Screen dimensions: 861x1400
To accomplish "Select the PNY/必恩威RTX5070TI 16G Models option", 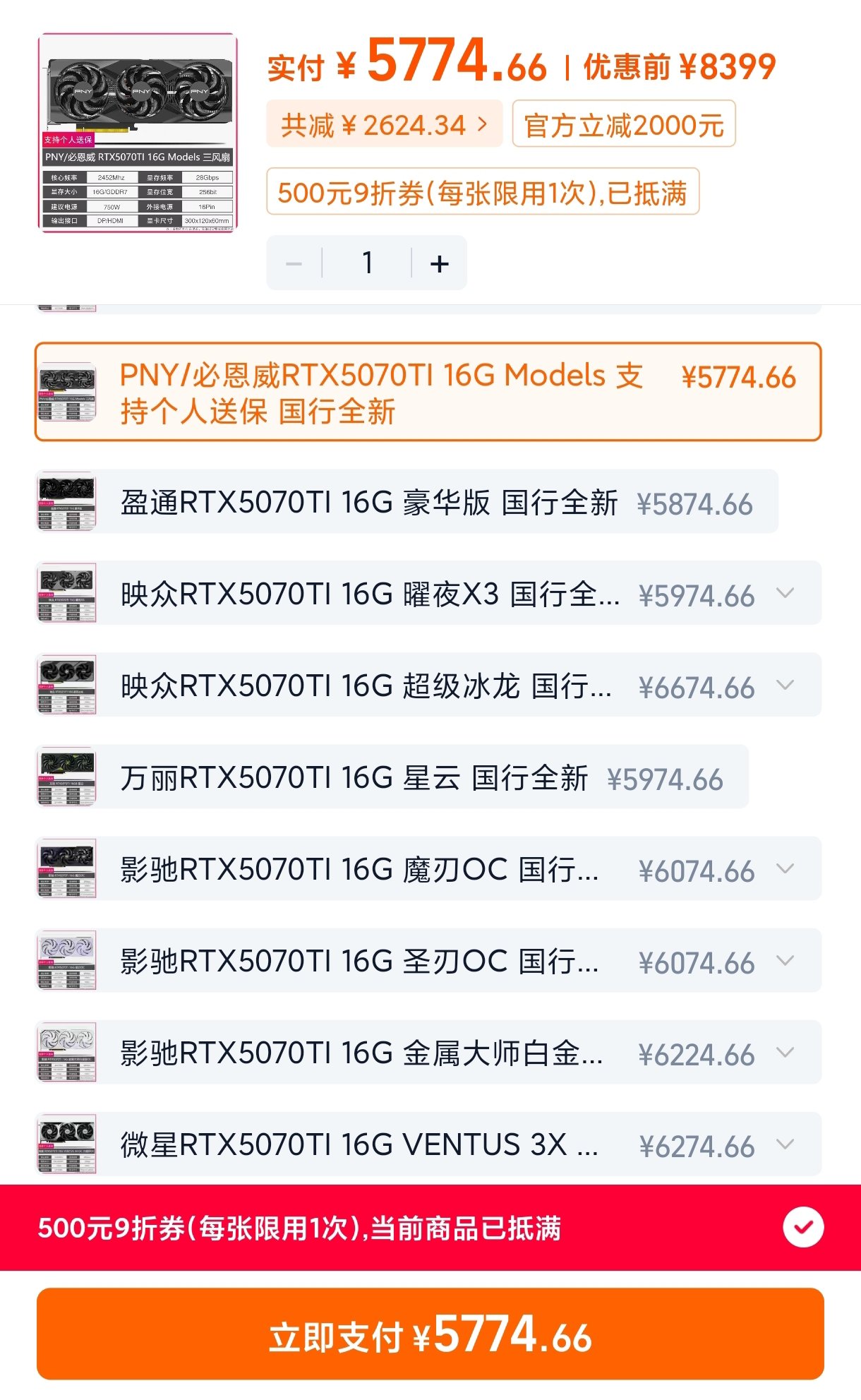I will point(428,393).
